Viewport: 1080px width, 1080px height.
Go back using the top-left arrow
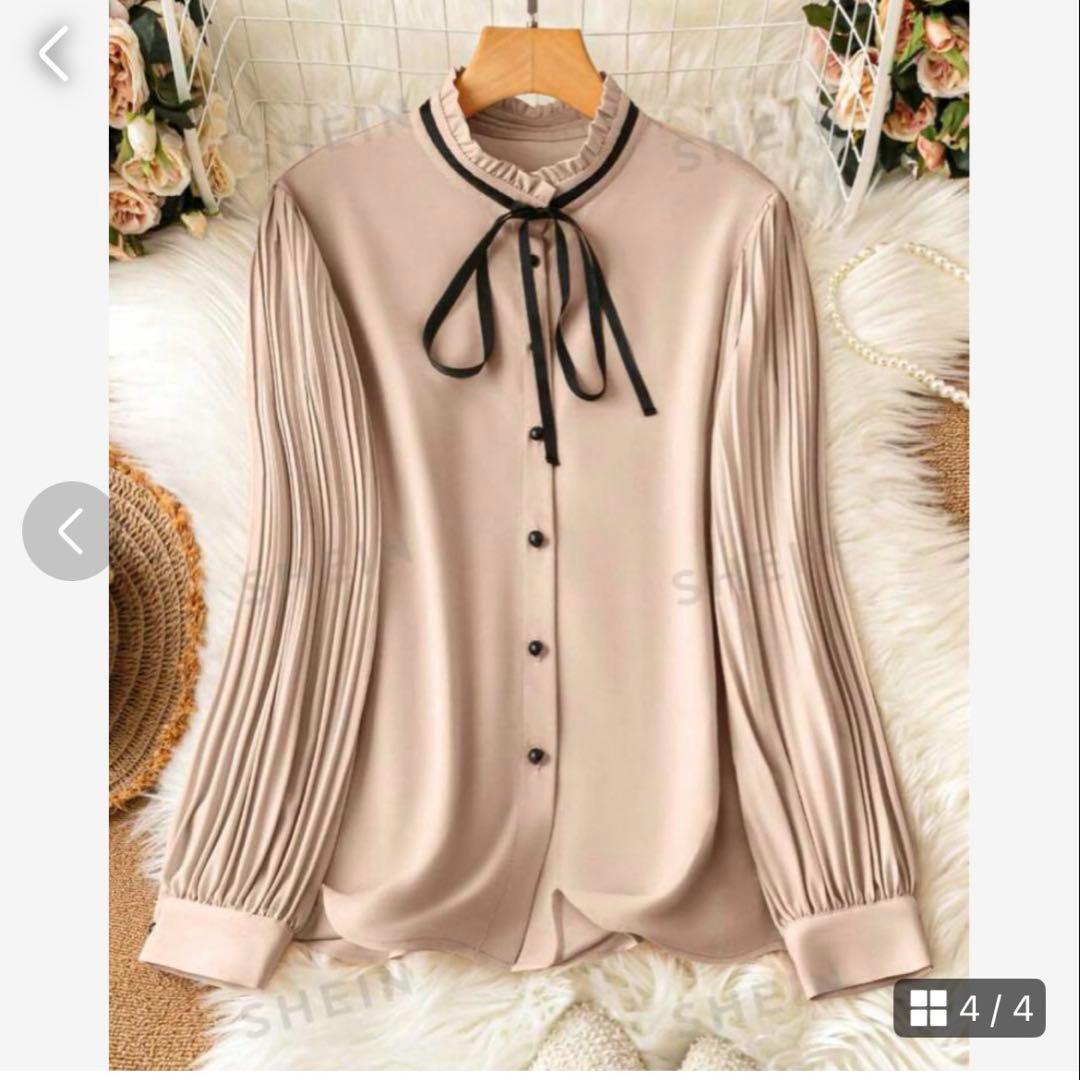tap(54, 54)
